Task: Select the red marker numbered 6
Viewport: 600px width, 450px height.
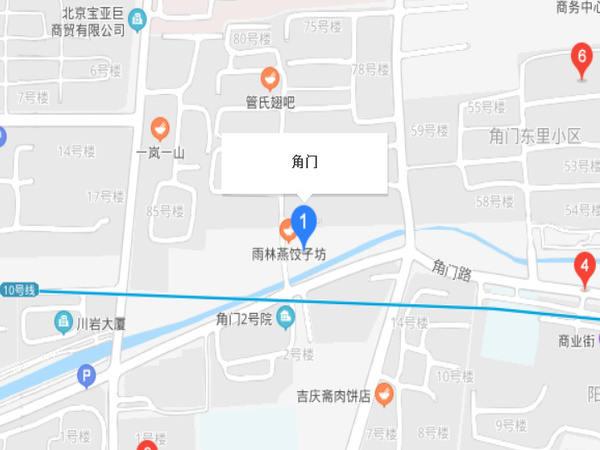Action: coord(579,59)
